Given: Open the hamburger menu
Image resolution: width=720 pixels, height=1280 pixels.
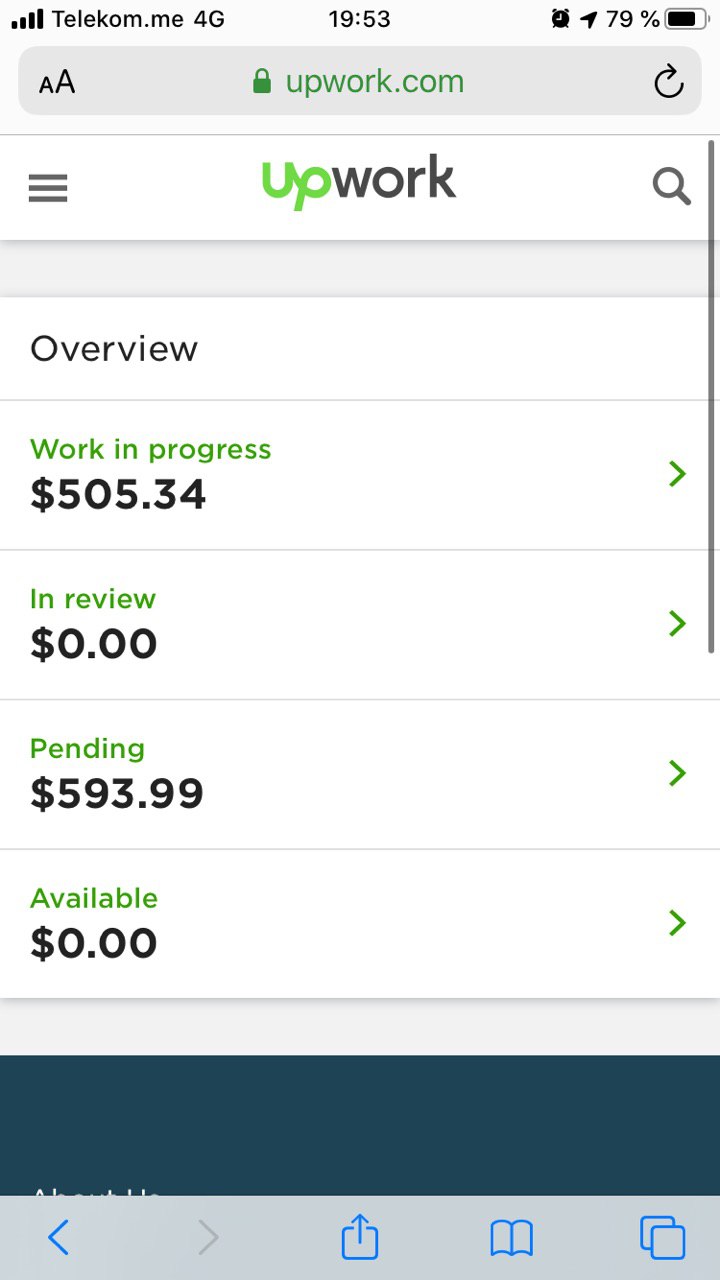Looking at the screenshot, I should [x=48, y=188].
